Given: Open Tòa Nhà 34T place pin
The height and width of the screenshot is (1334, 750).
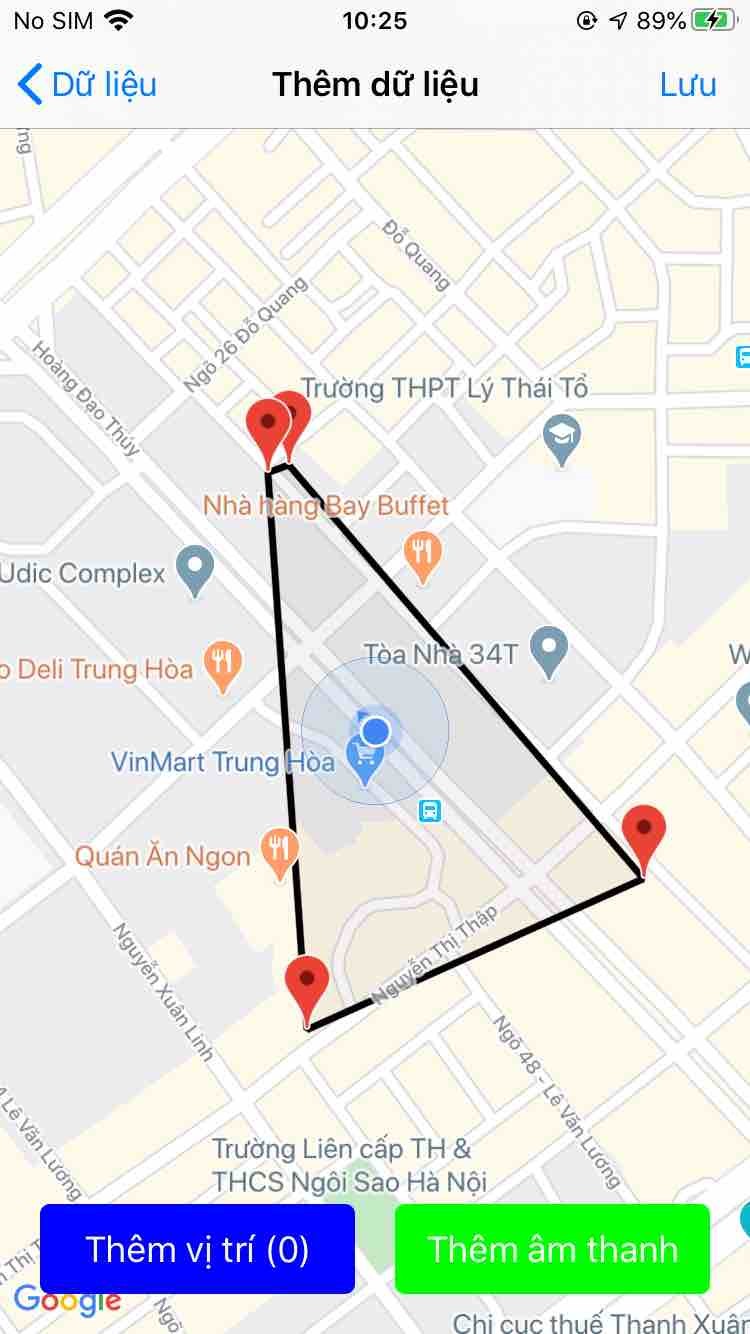Looking at the screenshot, I should coord(548,650).
